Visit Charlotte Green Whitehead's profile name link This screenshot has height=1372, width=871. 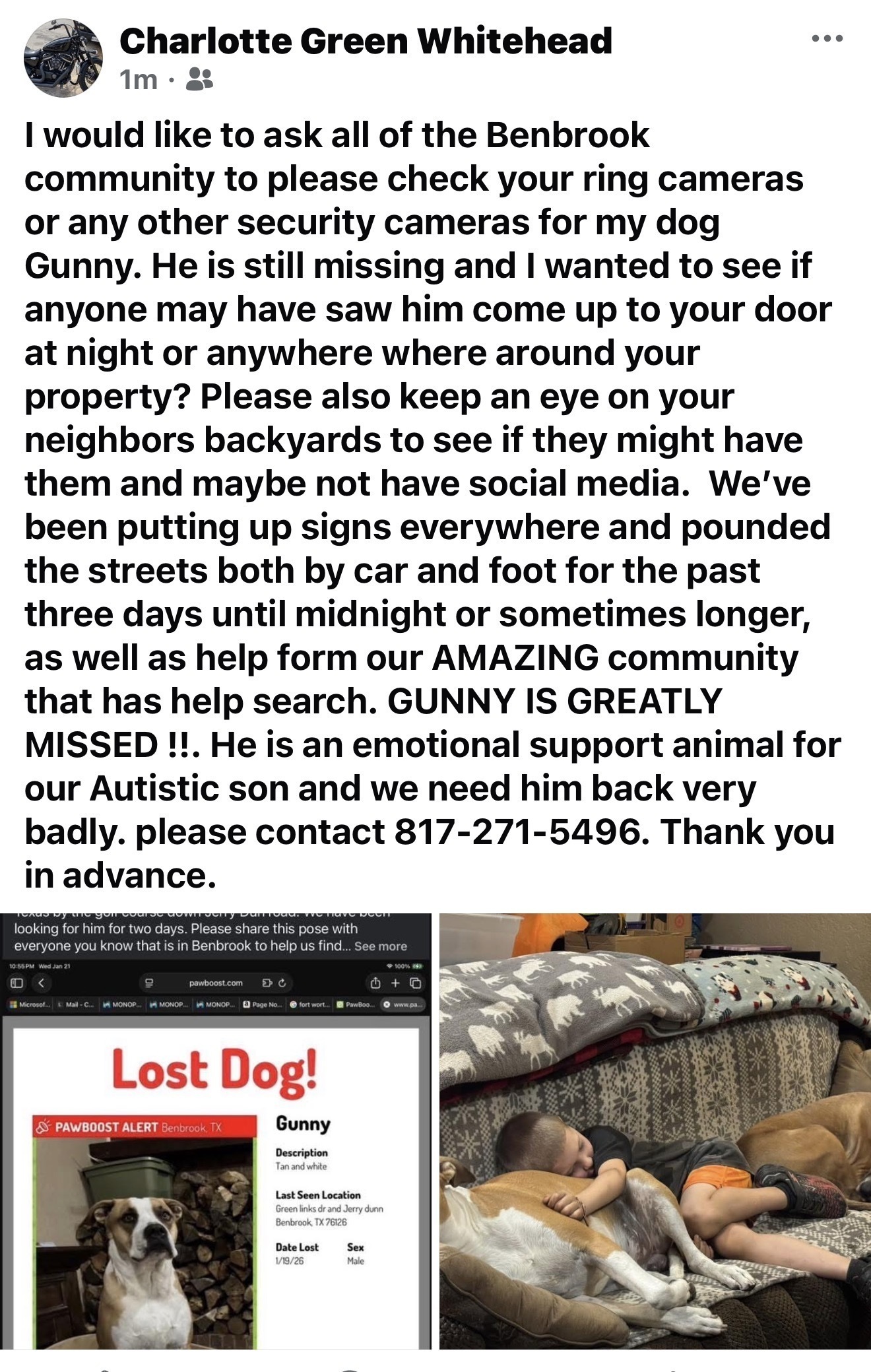pos(366,41)
